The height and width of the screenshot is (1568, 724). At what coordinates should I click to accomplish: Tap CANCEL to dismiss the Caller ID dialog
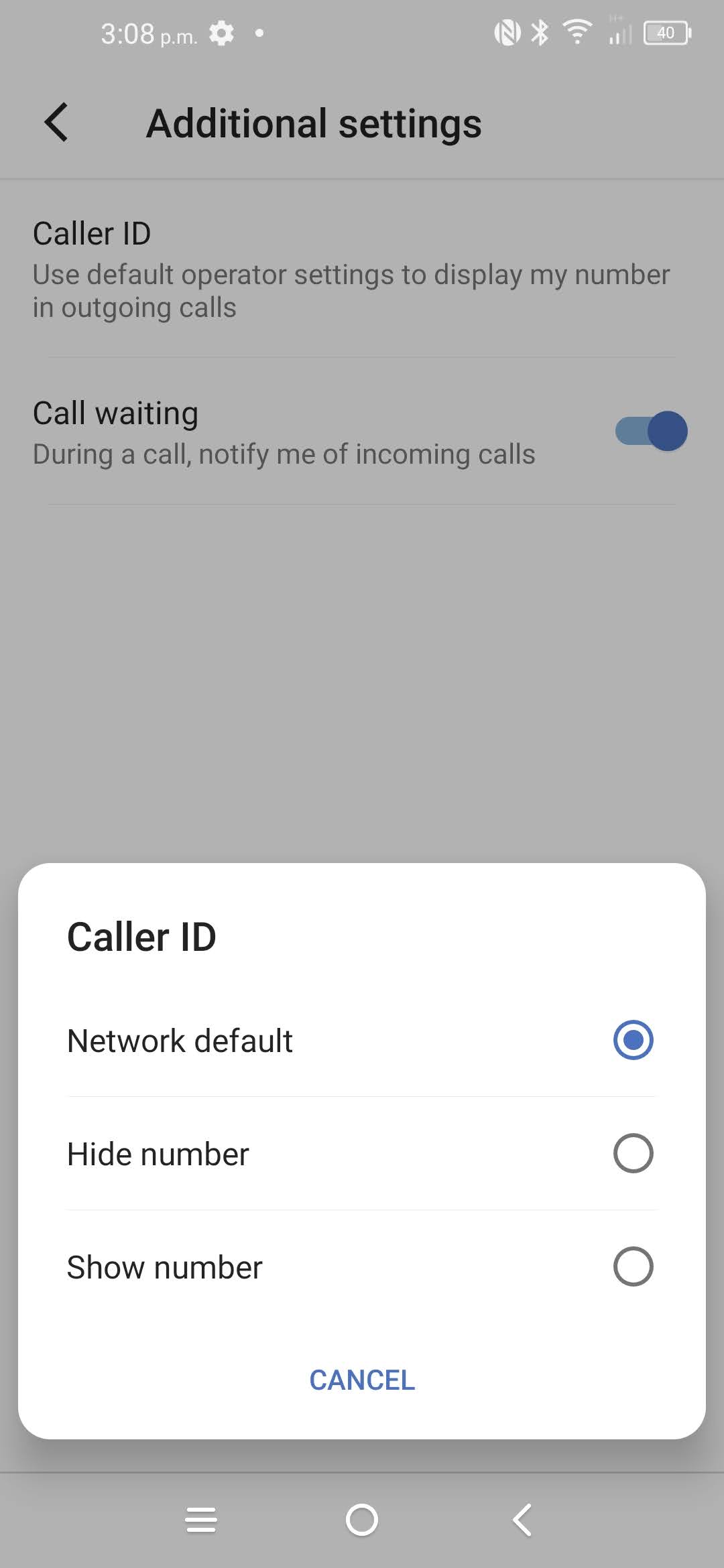tap(361, 1380)
